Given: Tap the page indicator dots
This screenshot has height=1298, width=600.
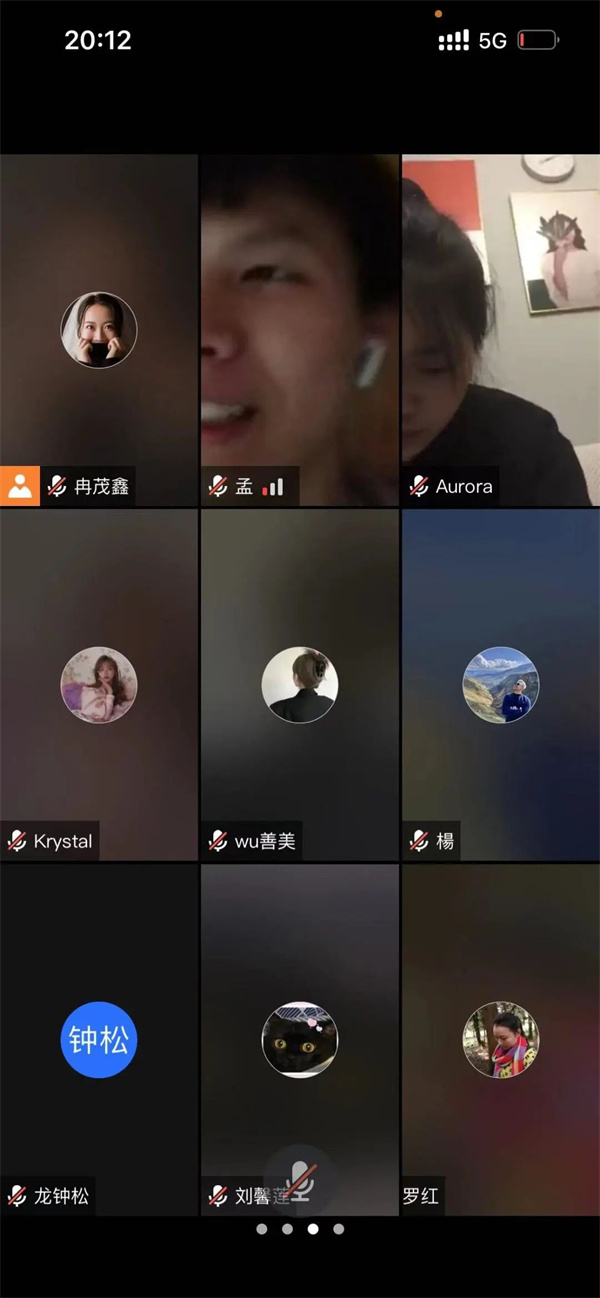Looking at the screenshot, I should point(300,1228).
